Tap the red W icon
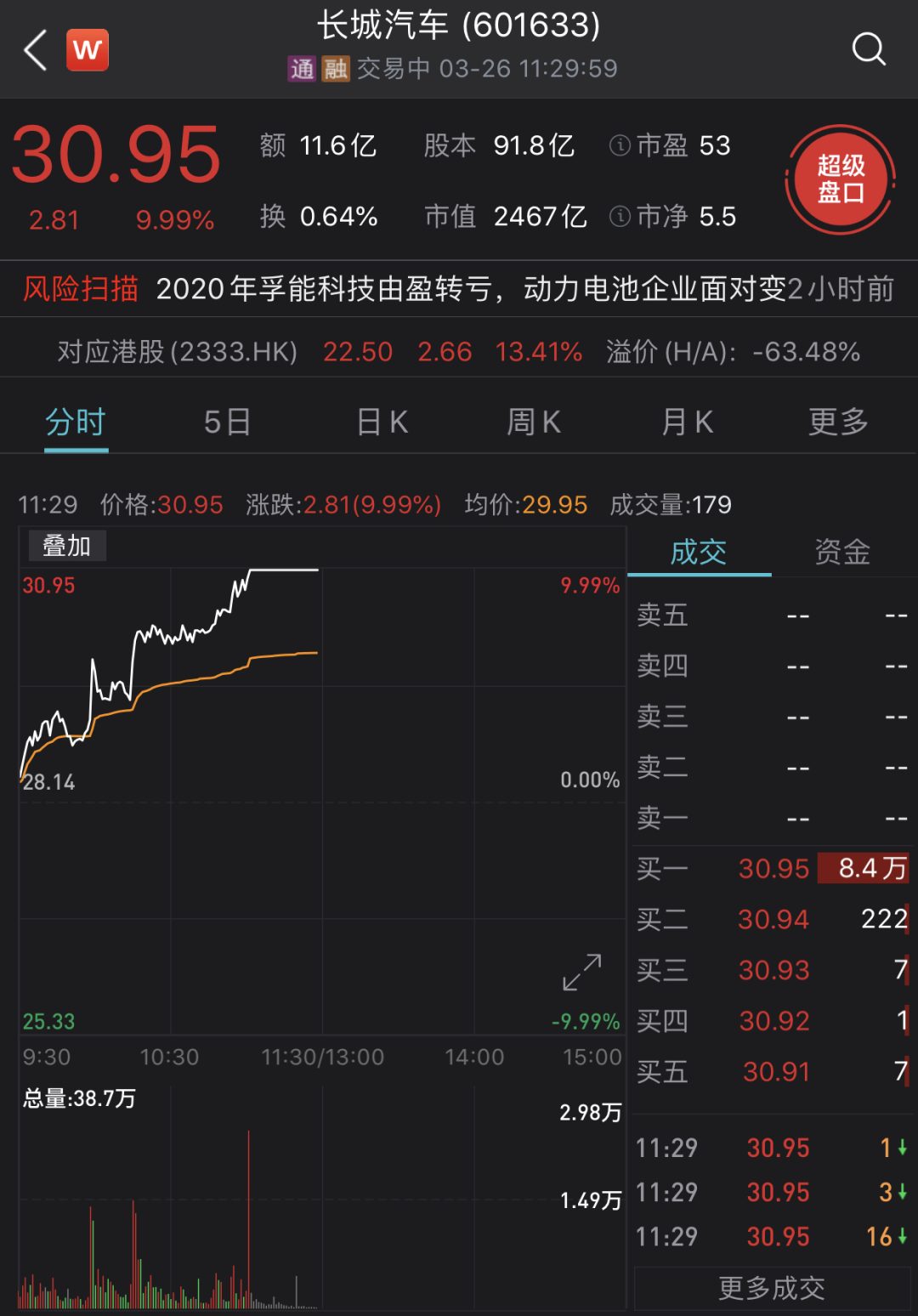 pyautogui.click(x=88, y=50)
